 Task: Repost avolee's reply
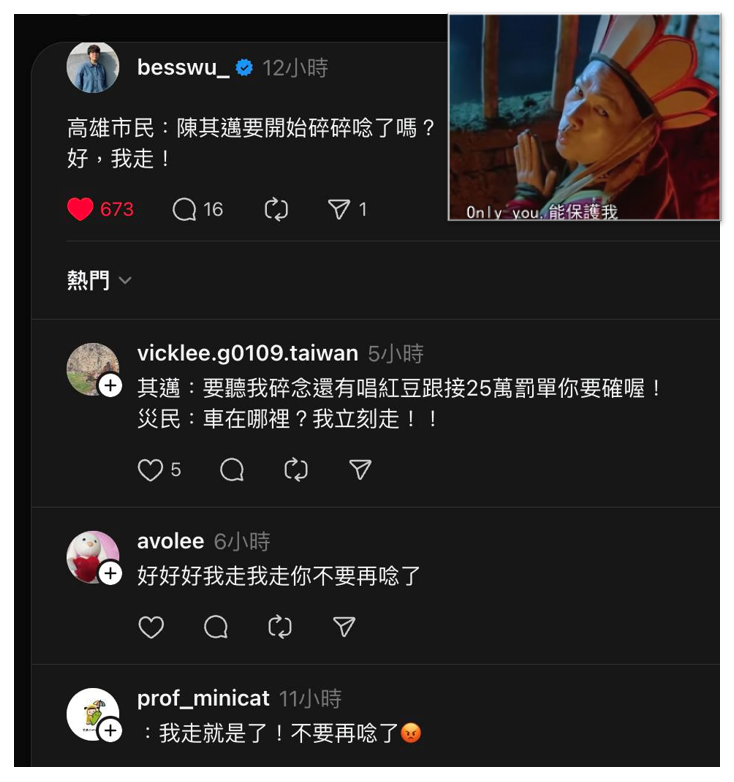pyautogui.click(x=280, y=627)
